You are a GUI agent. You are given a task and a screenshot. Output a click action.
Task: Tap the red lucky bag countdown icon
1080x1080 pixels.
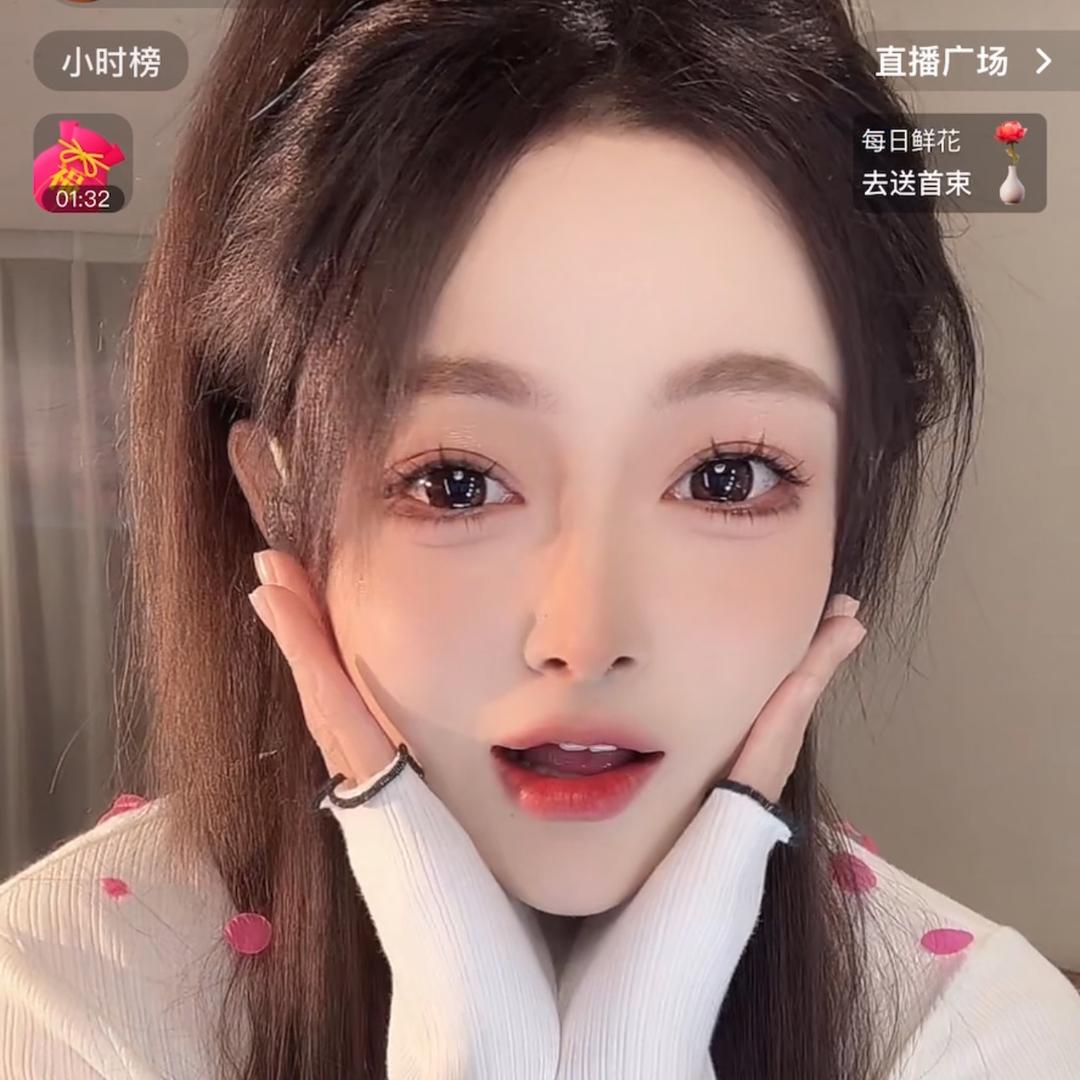[x=83, y=164]
